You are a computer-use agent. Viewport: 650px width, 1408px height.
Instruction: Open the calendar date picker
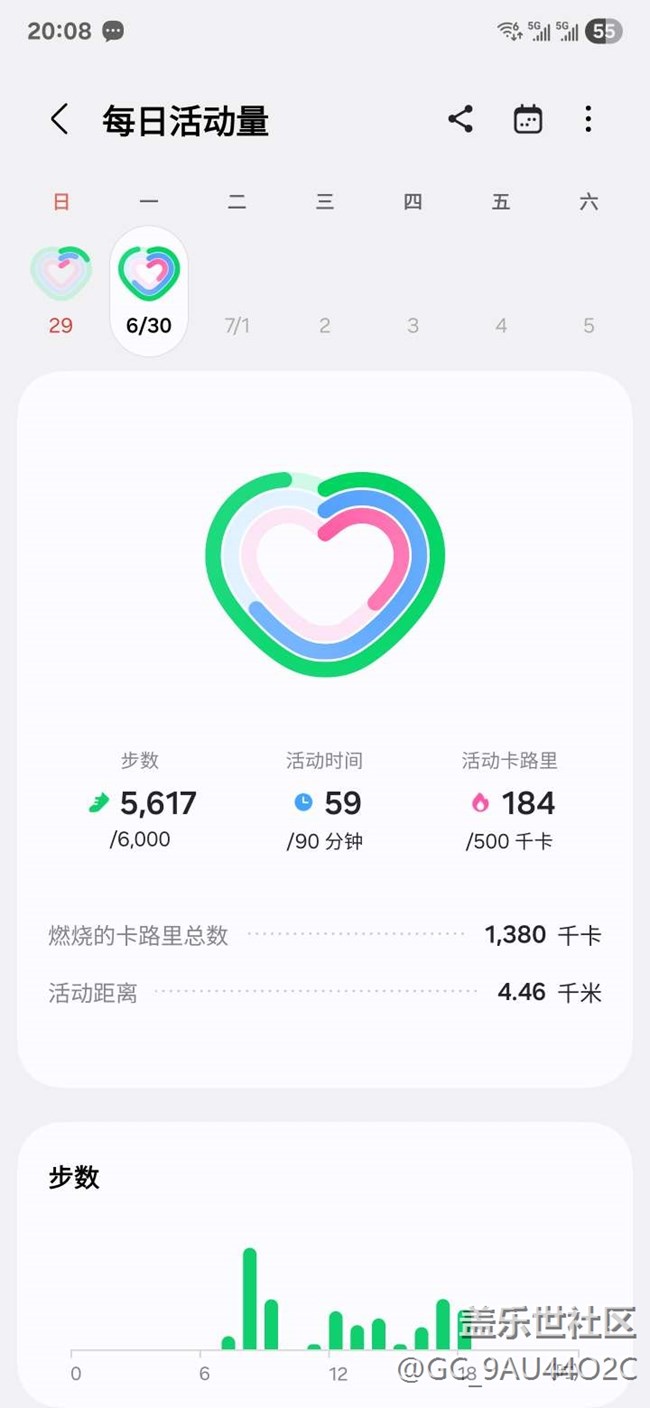click(x=527, y=120)
